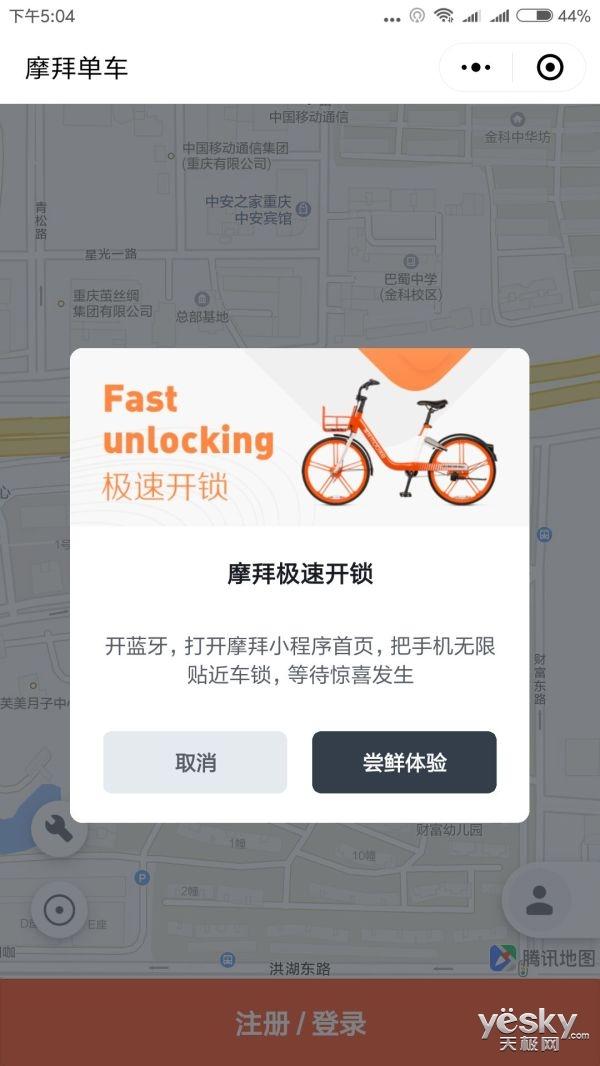The height and width of the screenshot is (1066, 600).
Task: Tap 取消 to dismiss the dialog
Action: coord(195,762)
